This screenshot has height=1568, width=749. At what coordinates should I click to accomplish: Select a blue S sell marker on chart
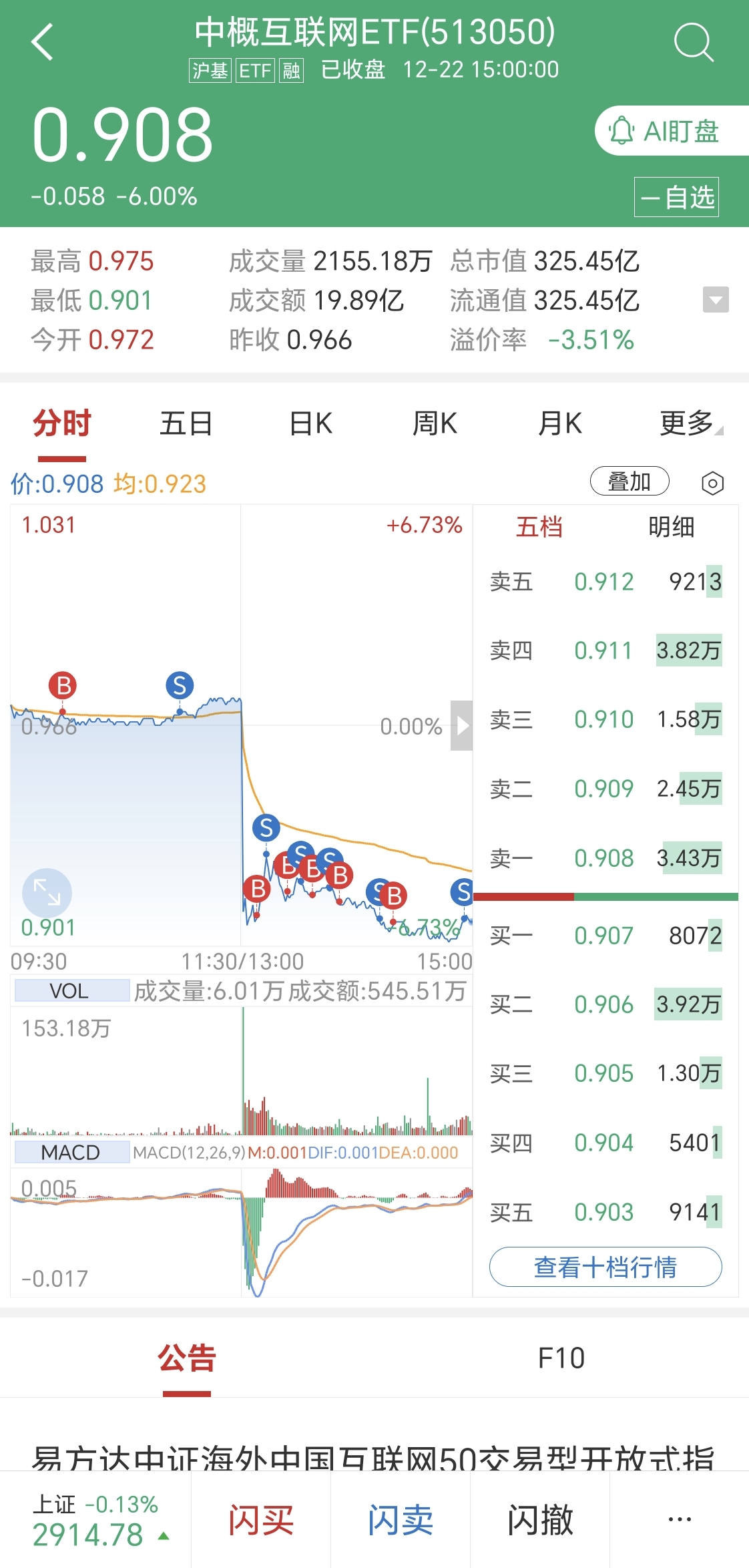(x=179, y=684)
